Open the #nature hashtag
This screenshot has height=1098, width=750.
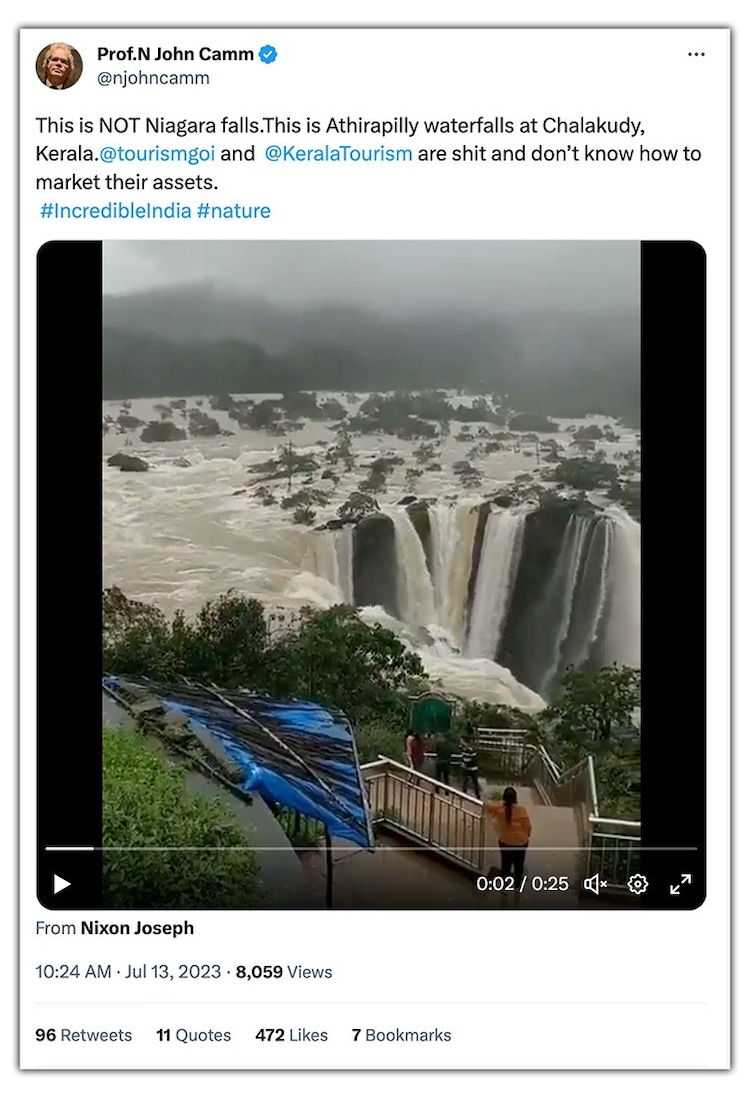pyautogui.click(x=234, y=211)
